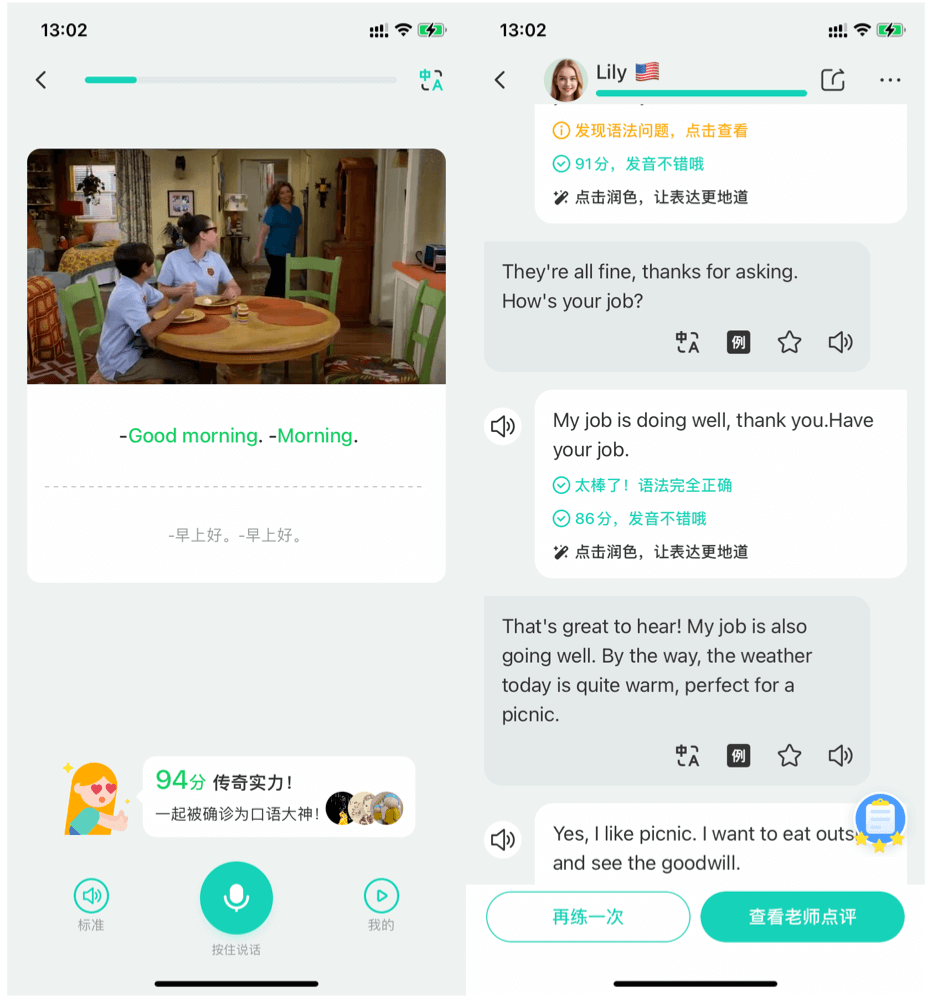Star the "They're all fine" message
This screenshot has height=996, width=930.
(x=789, y=342)
